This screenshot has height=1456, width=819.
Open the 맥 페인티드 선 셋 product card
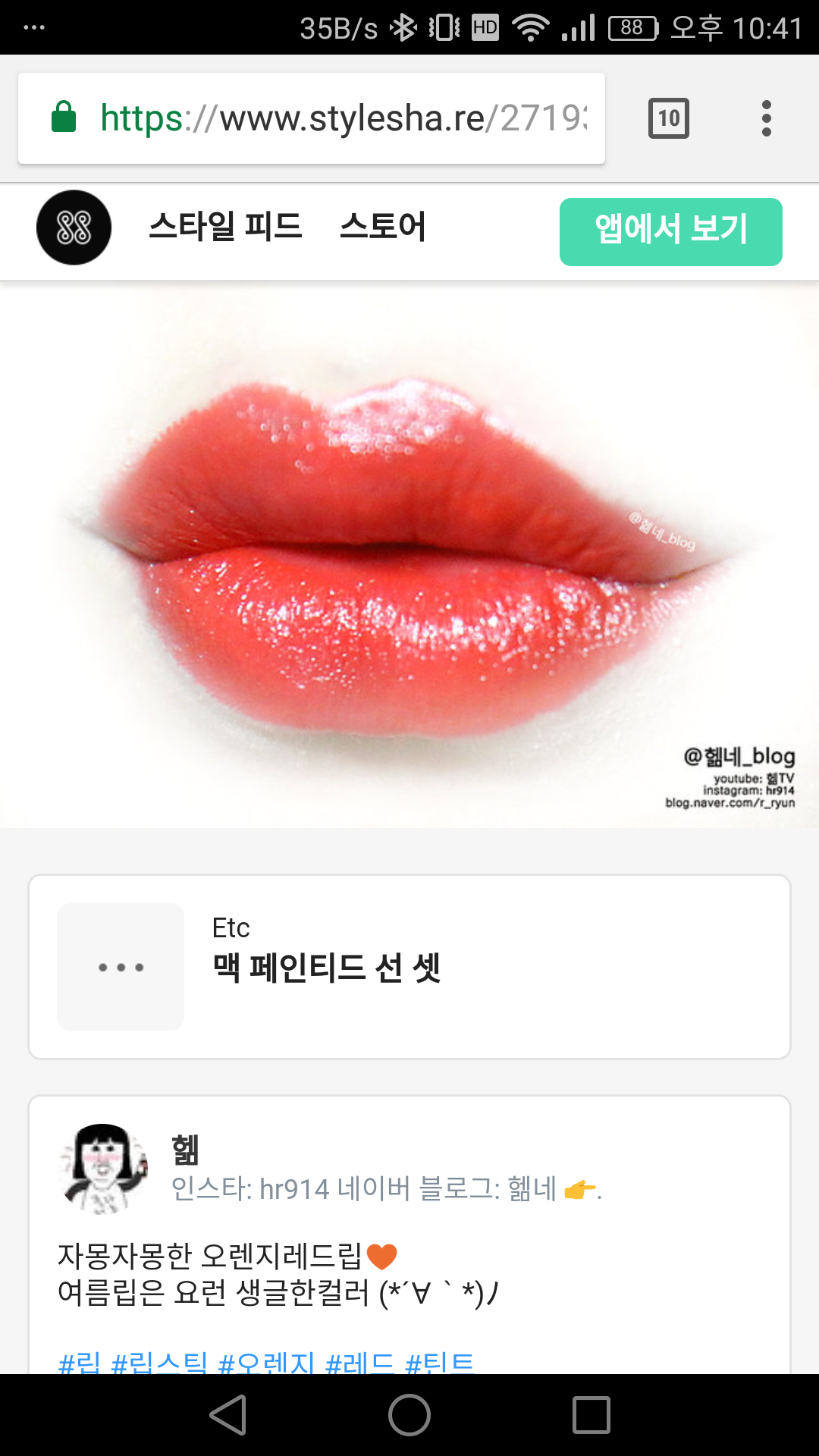409,967
